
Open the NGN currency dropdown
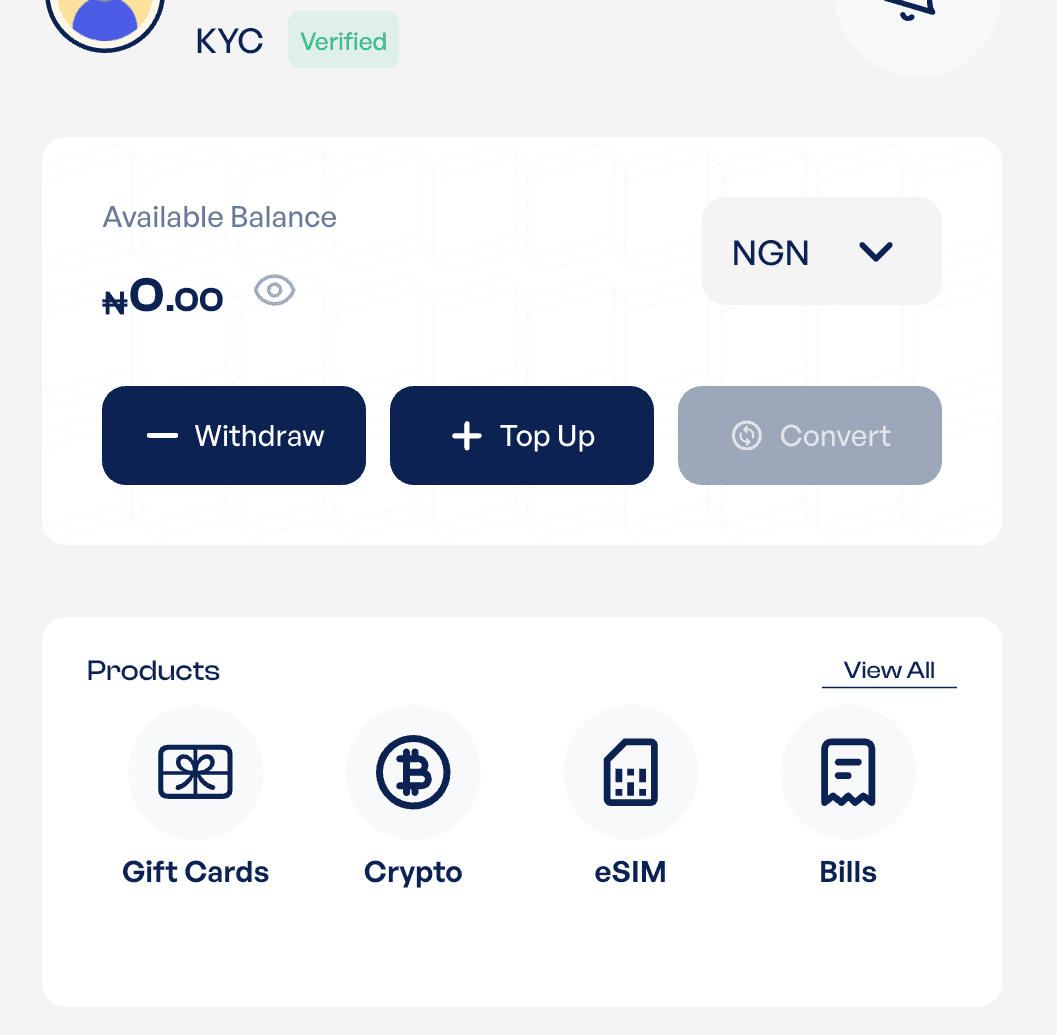coord(821,251)
